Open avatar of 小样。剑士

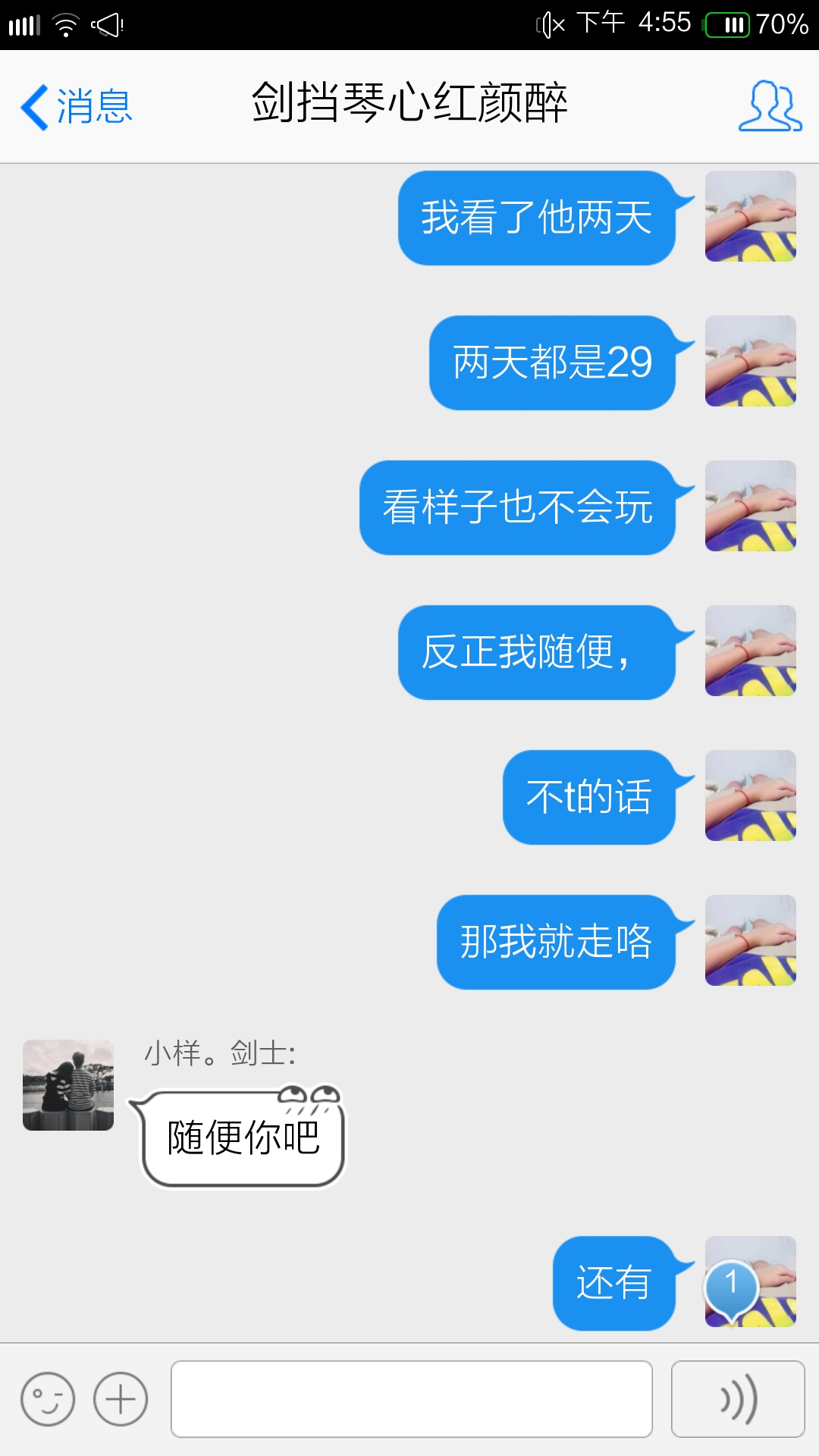click(68, 1085)
